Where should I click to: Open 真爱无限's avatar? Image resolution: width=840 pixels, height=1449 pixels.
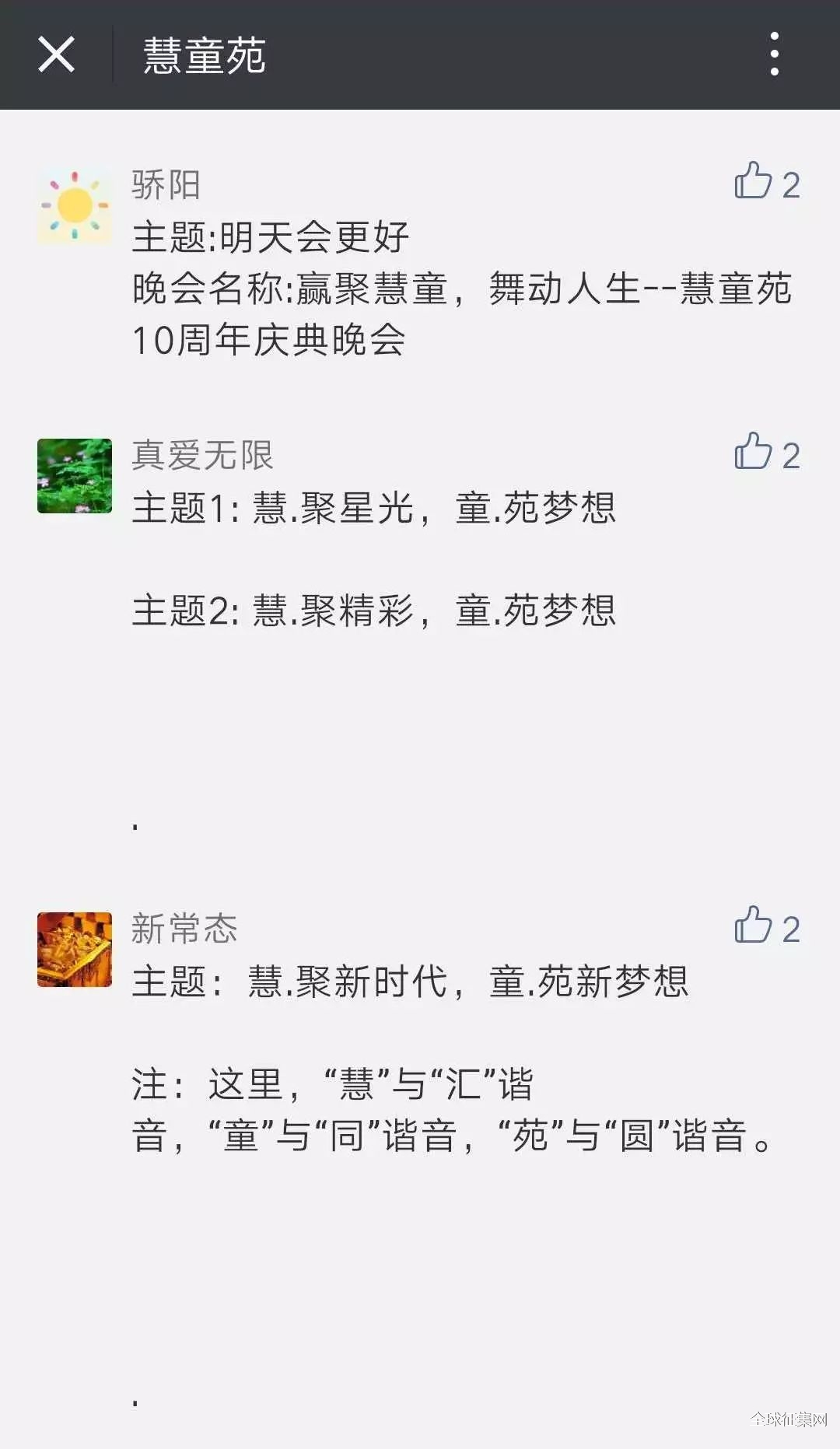[x=75, y=476]
